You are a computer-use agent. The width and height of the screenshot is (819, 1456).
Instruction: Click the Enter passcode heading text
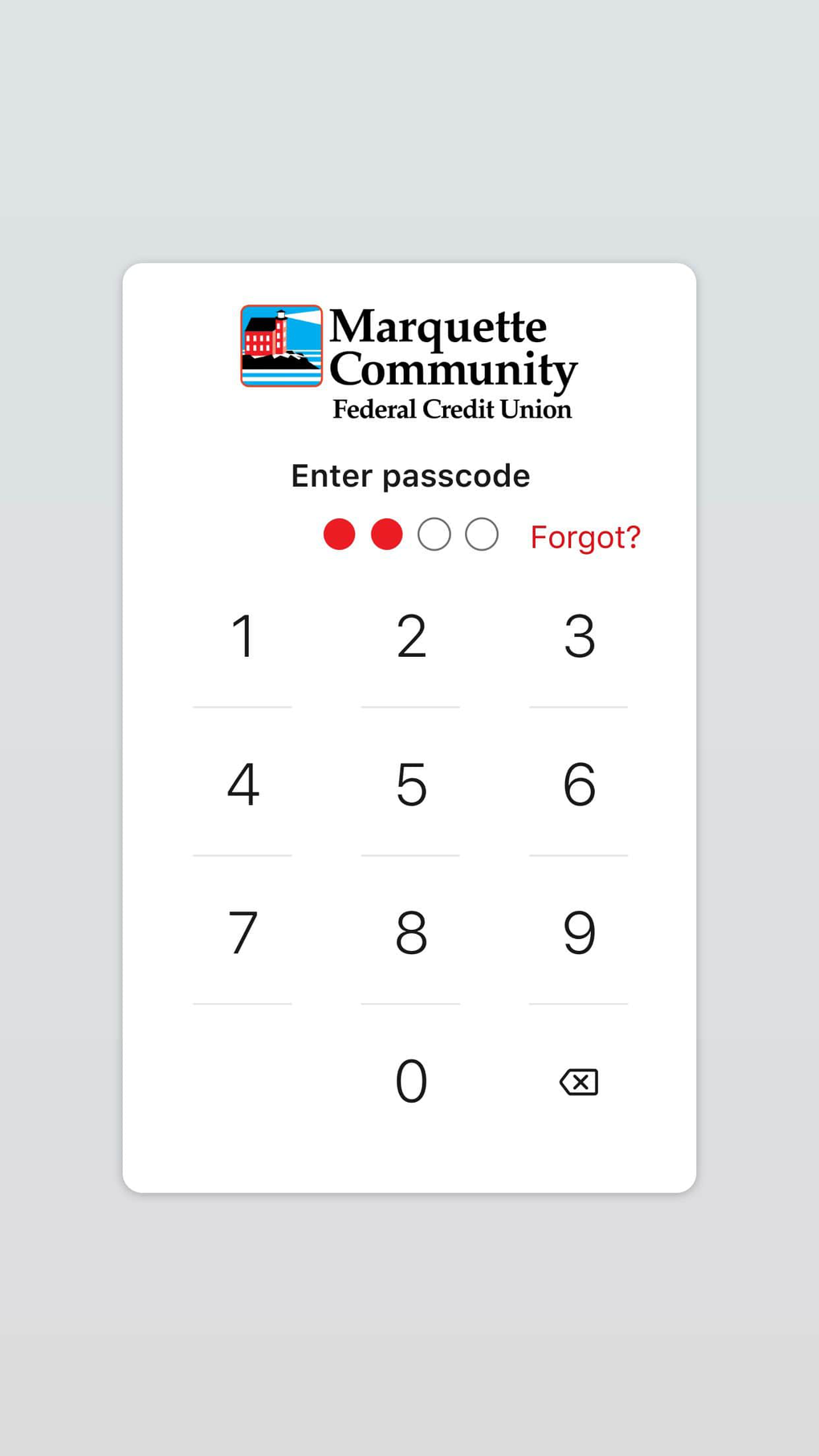[x=410, y=475]
